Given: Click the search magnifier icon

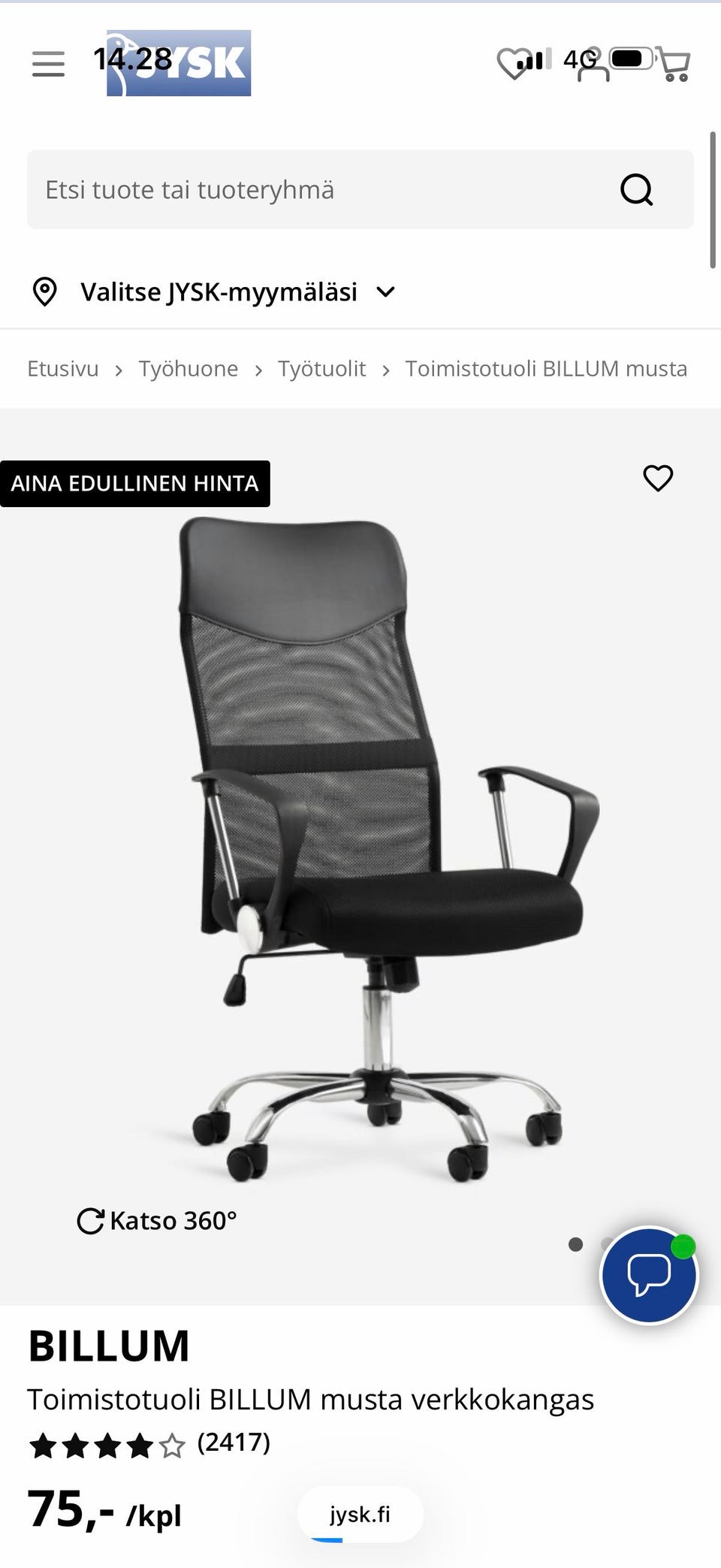Looking at the screenshot, I should point(636,189).
